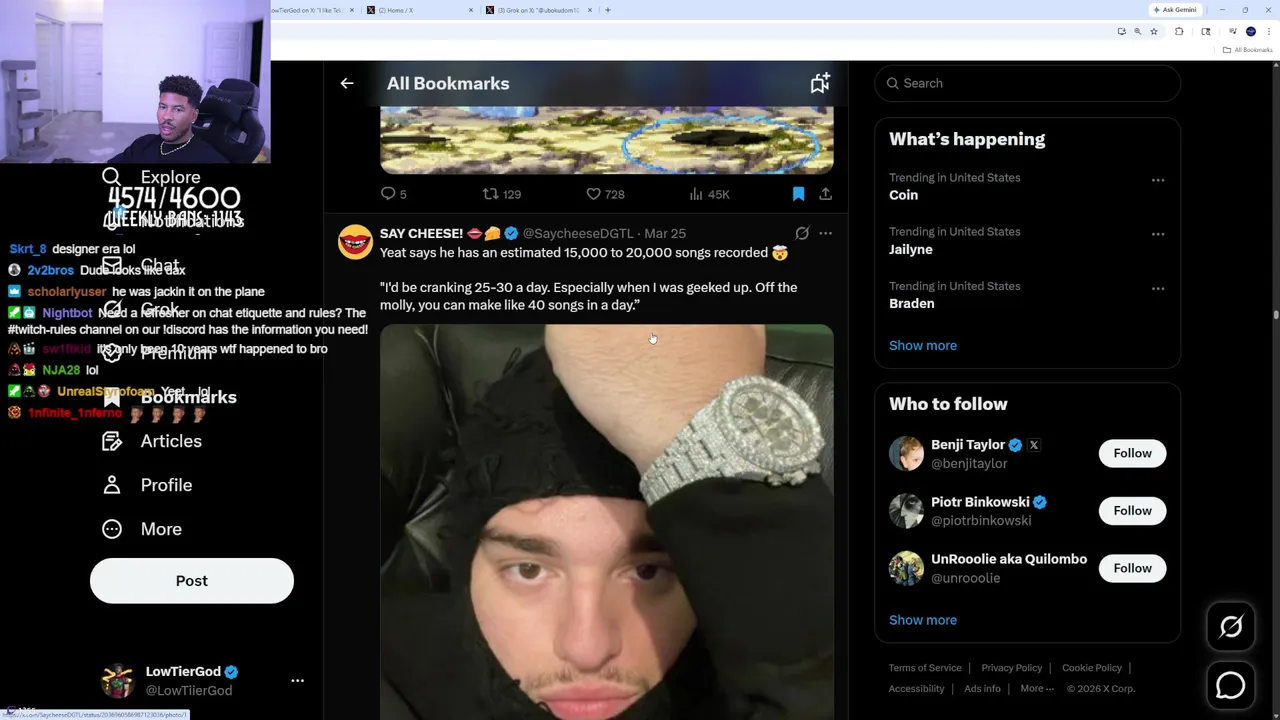Go to Profile in the sidebar
1280x720 pixels.
point(165,485)
